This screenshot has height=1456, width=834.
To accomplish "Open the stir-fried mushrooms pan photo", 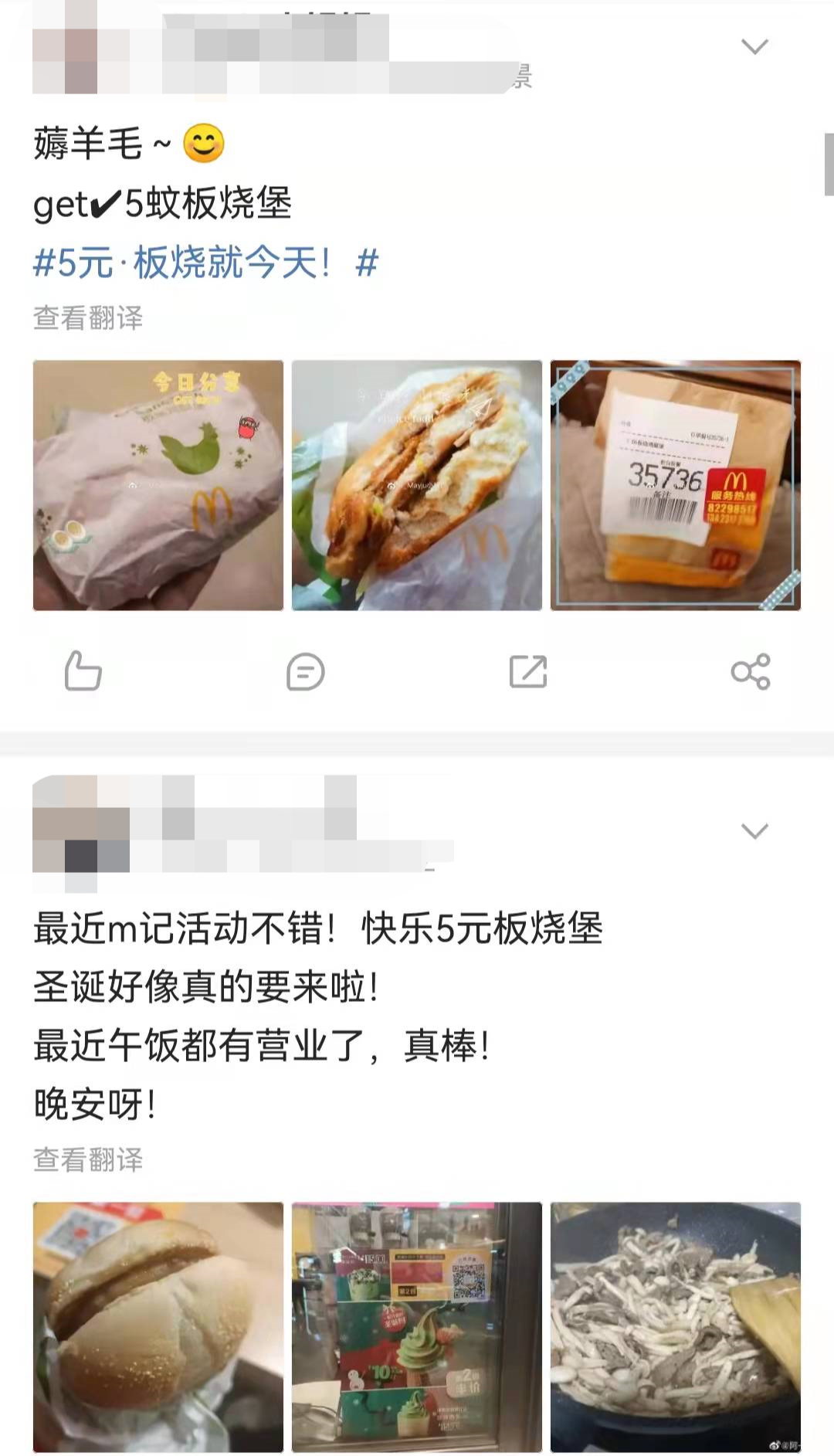I will (676, 1327).
